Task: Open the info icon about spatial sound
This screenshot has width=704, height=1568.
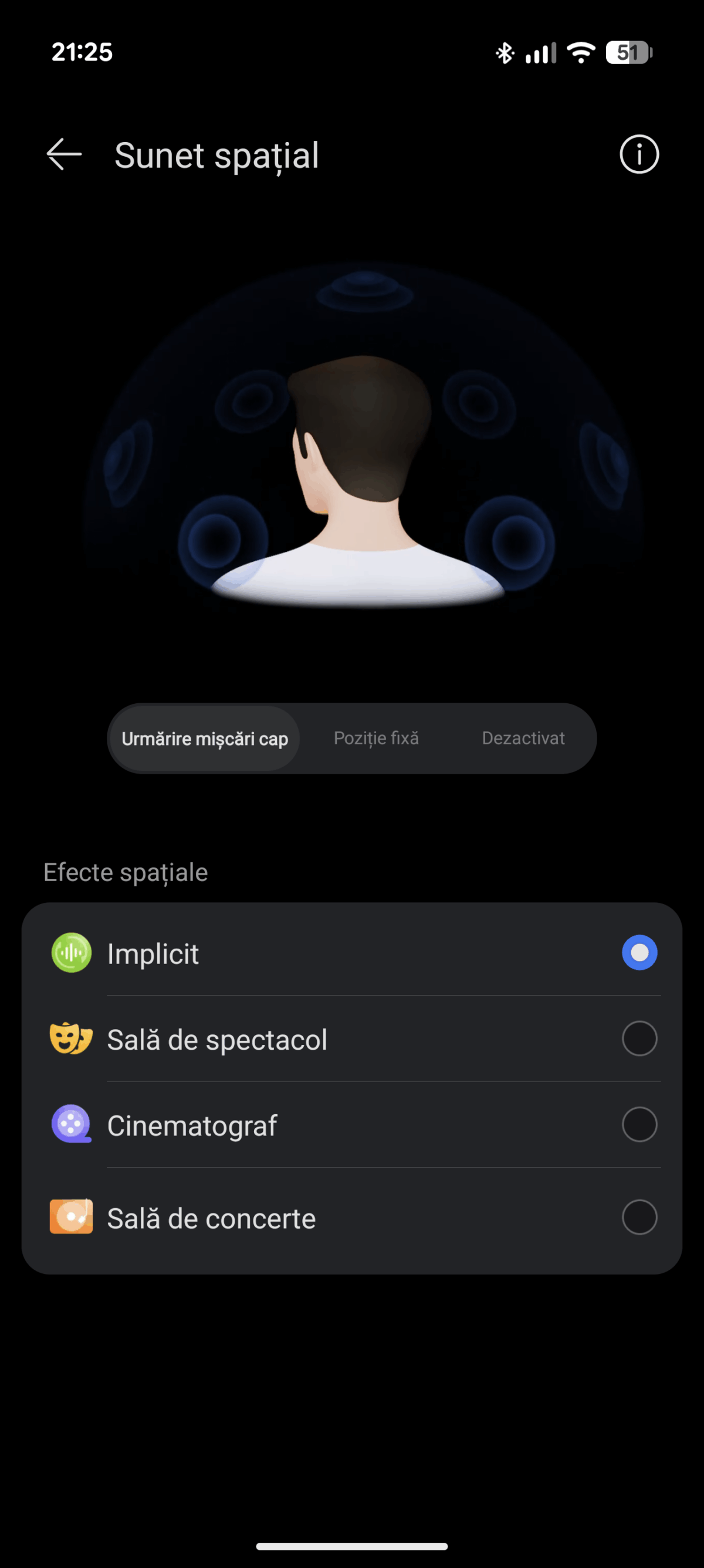Action: click(x=639, y=154)
